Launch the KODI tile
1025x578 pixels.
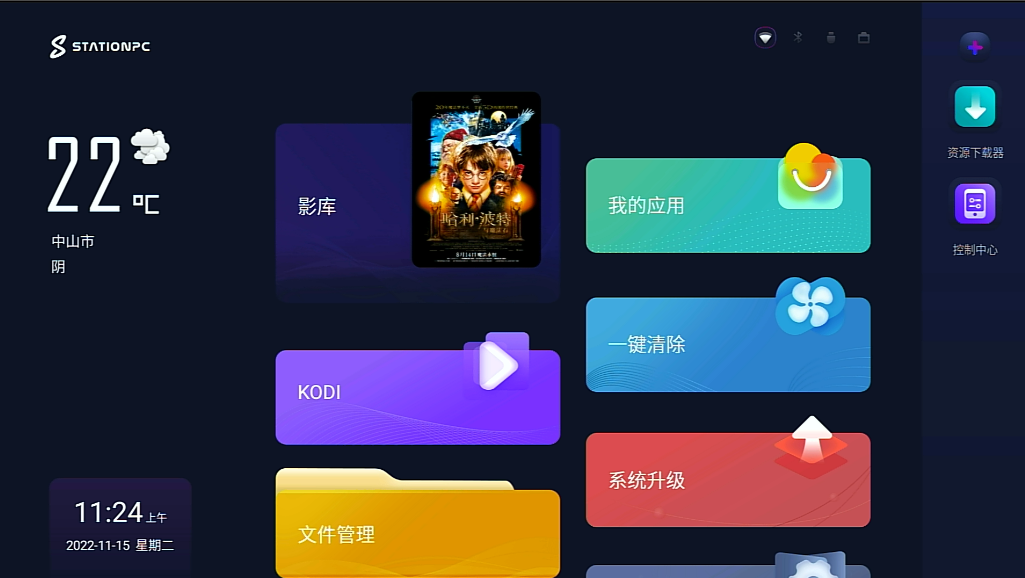coord(417,397)
